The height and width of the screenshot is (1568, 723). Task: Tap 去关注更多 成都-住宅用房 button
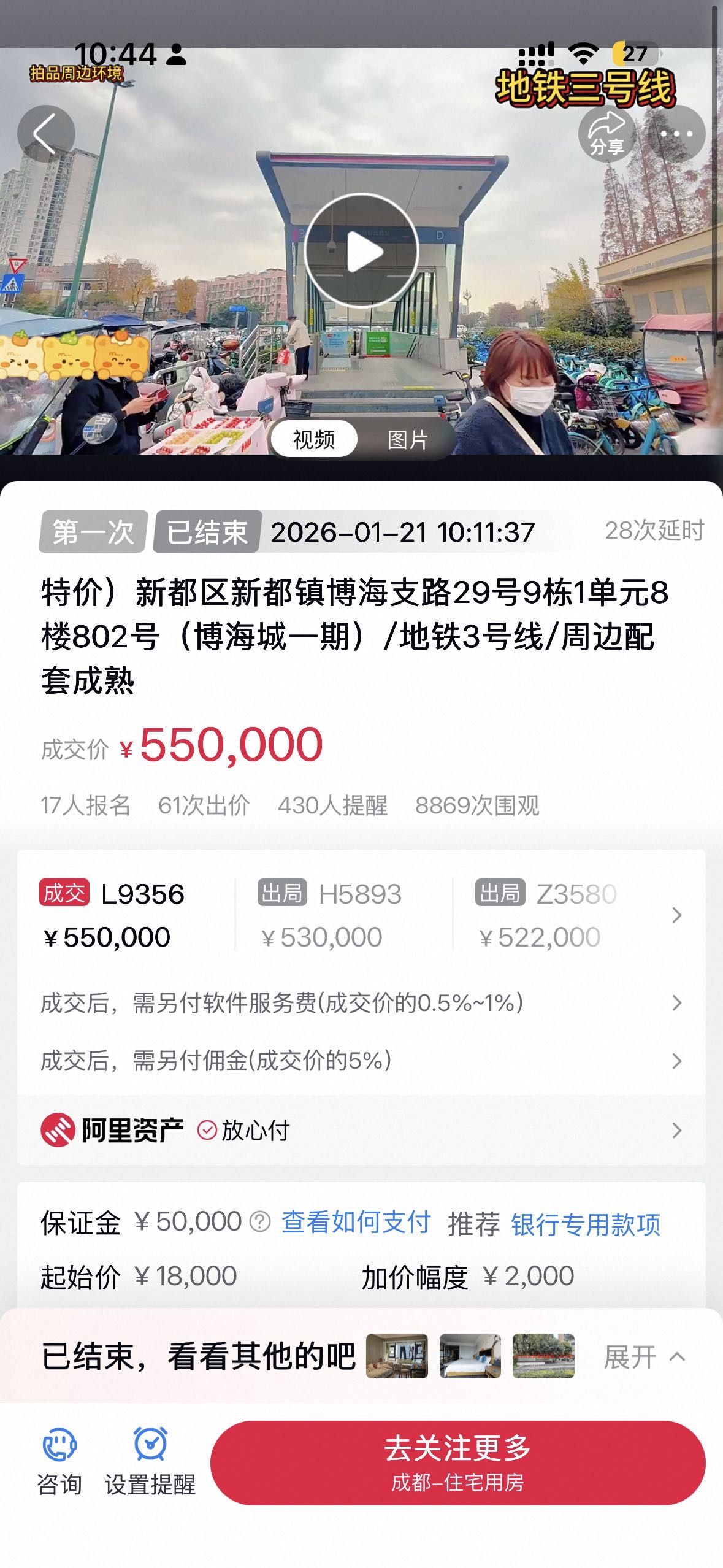click(457, 1462)
